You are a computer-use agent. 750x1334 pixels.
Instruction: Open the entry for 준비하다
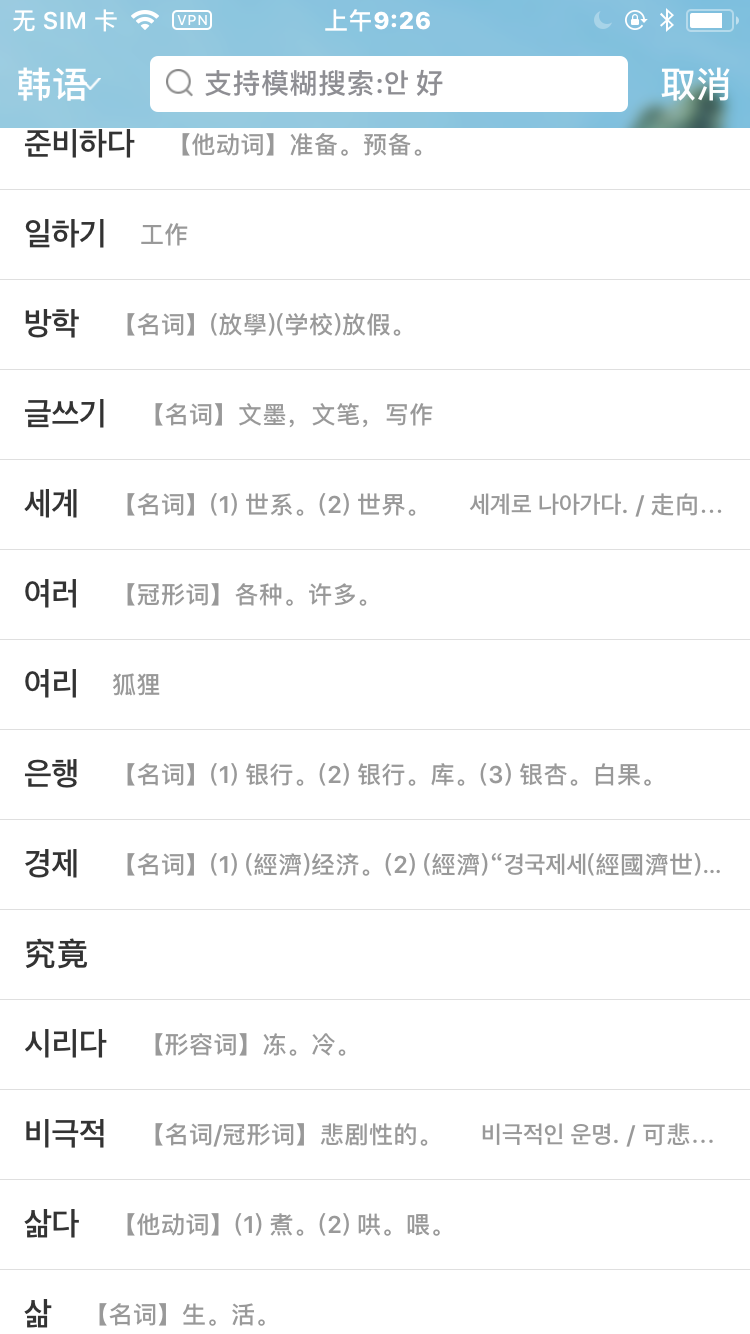(x=375, y=148)
